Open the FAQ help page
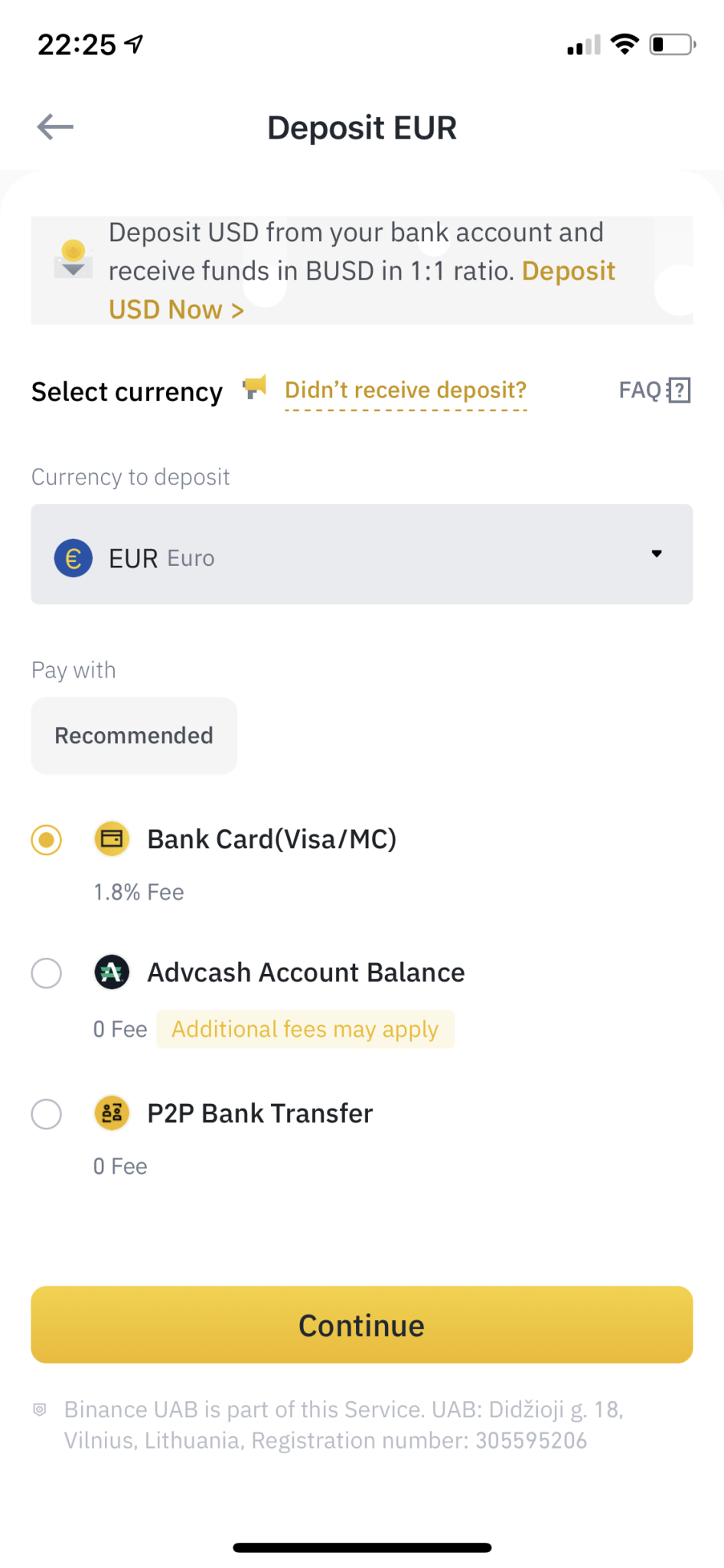The width and height of the screenshot is (724, 1568). (654, 390)
